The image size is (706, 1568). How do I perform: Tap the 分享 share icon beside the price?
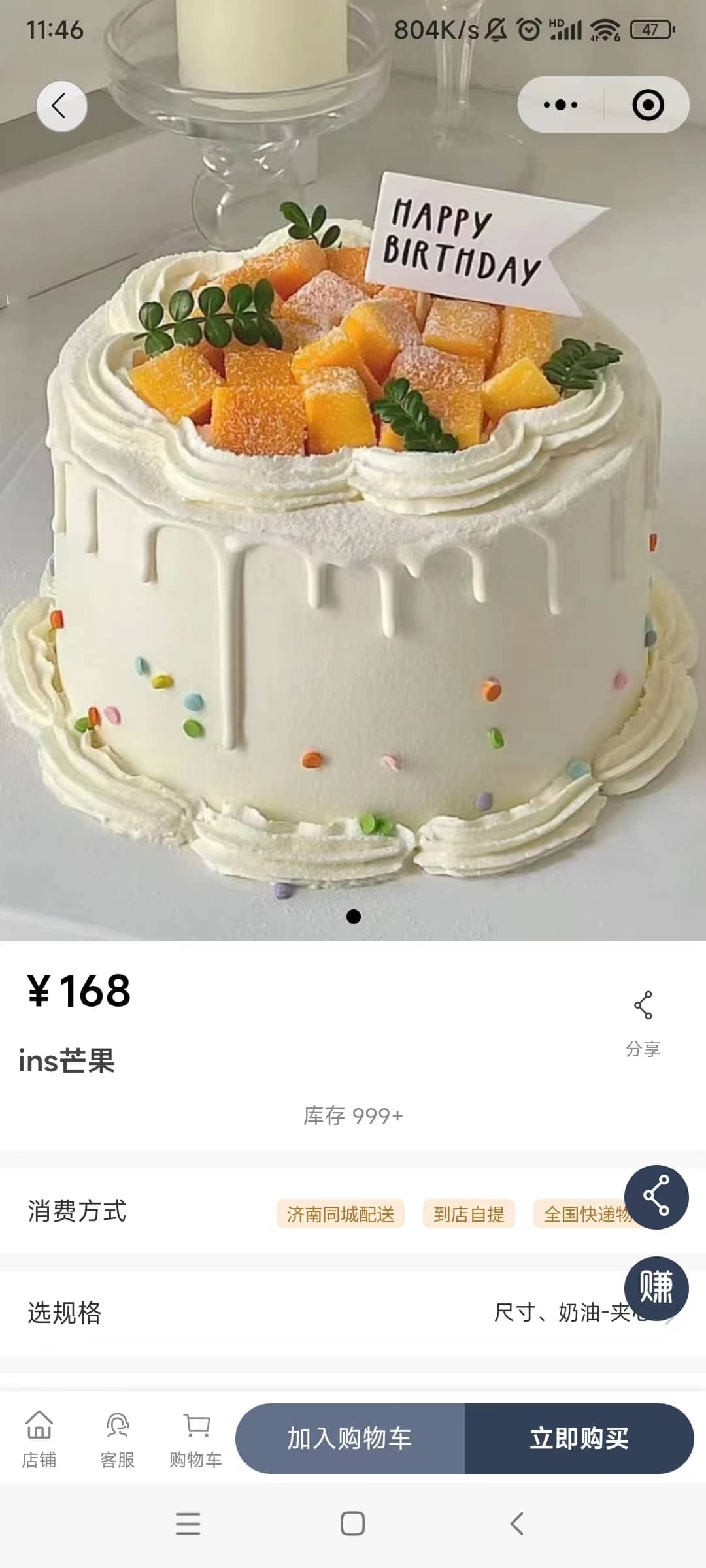coord(643,1021)
